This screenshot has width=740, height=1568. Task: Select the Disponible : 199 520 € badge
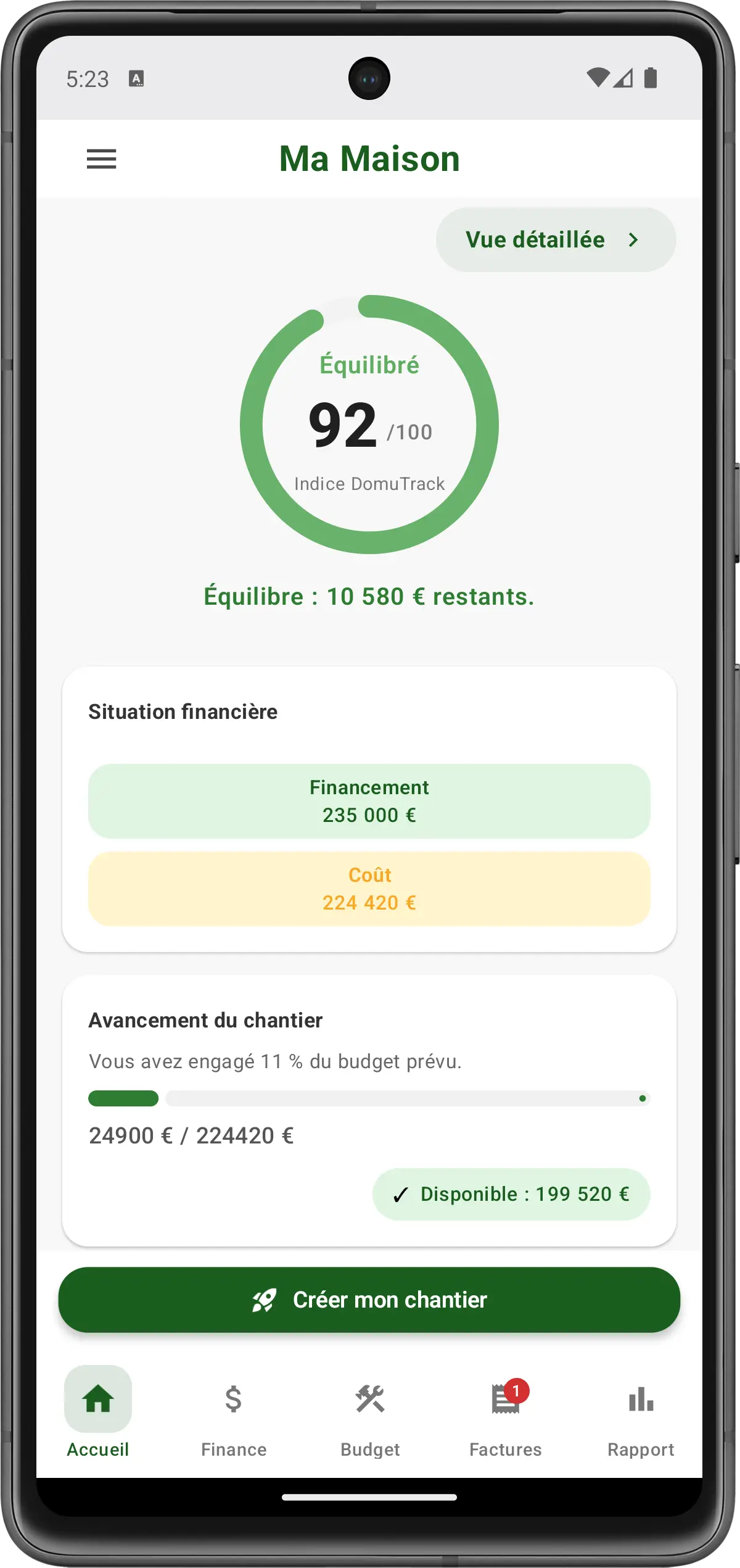coord(512,1194)
